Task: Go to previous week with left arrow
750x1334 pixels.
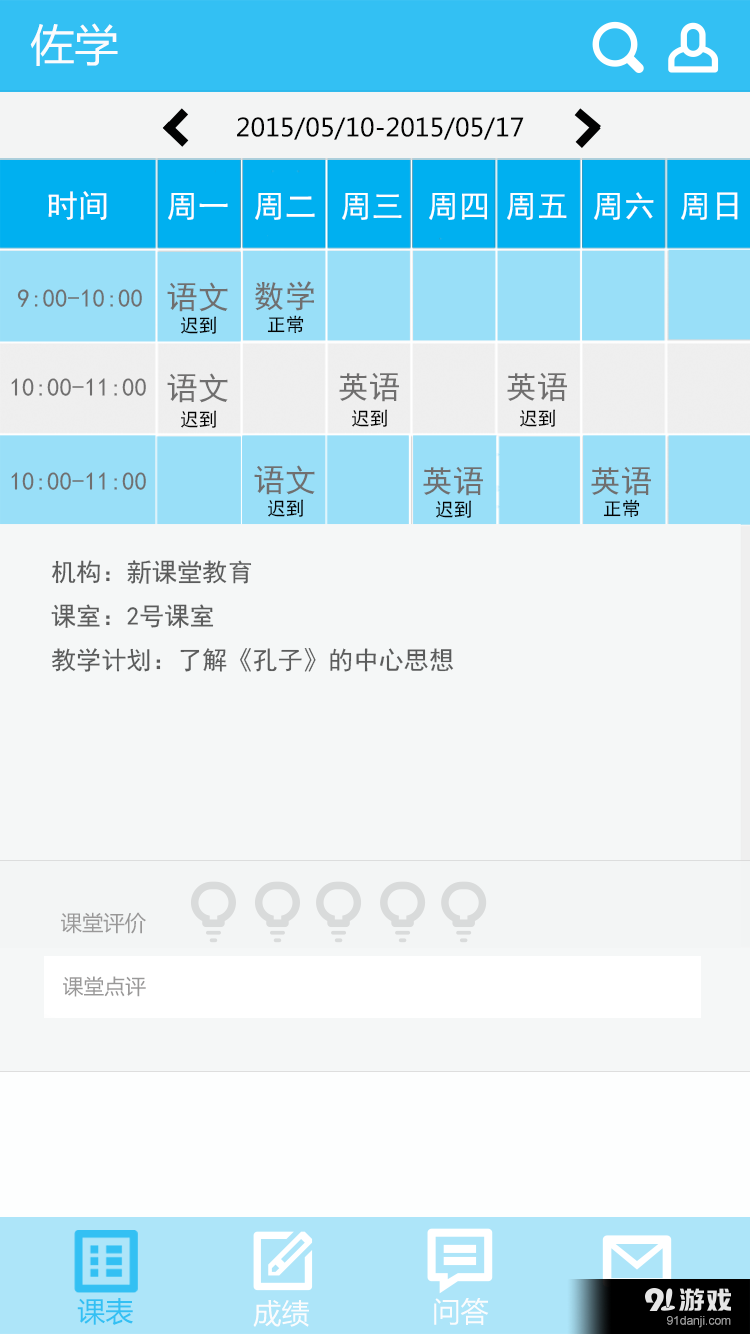Action: pos(177,127)
